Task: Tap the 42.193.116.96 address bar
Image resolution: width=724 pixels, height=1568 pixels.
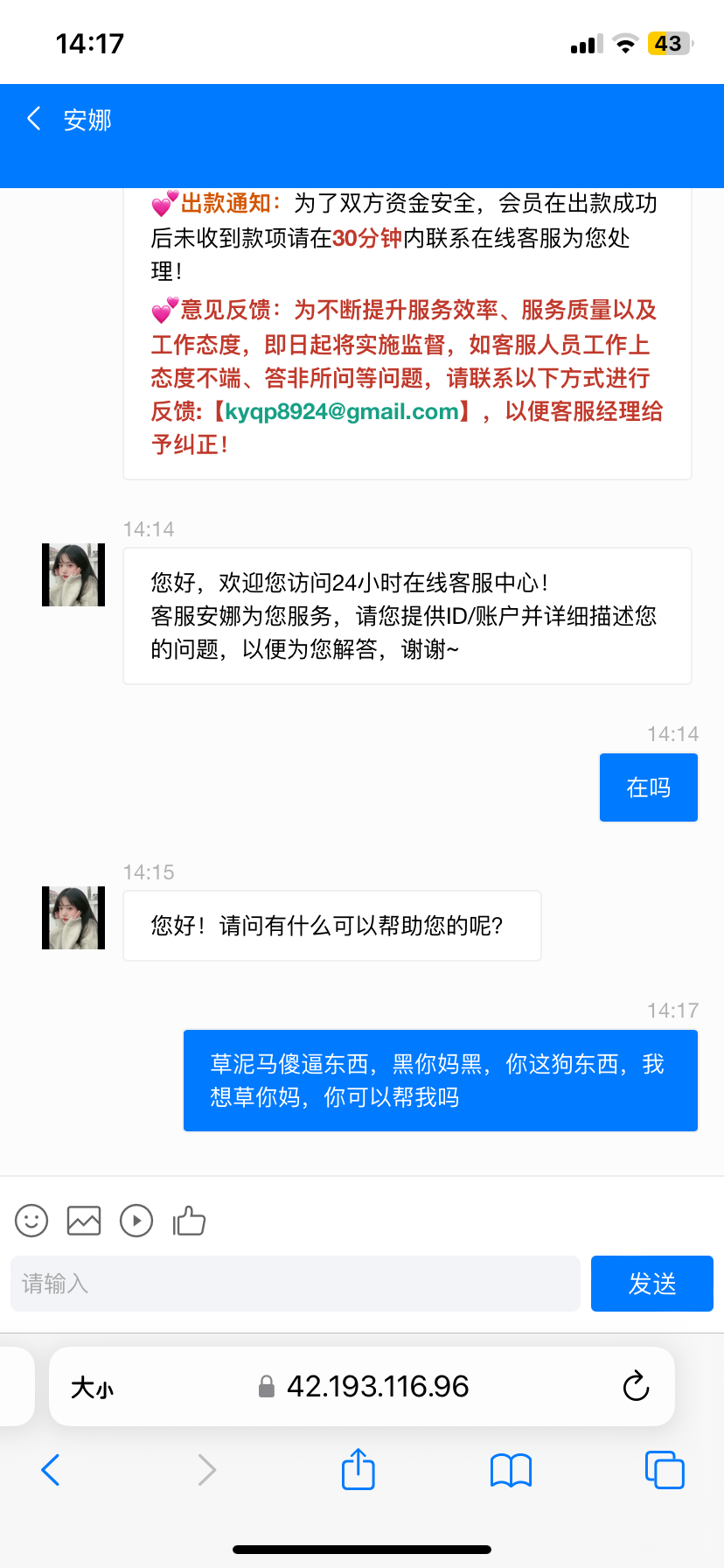Action: tap(378, 1386)
